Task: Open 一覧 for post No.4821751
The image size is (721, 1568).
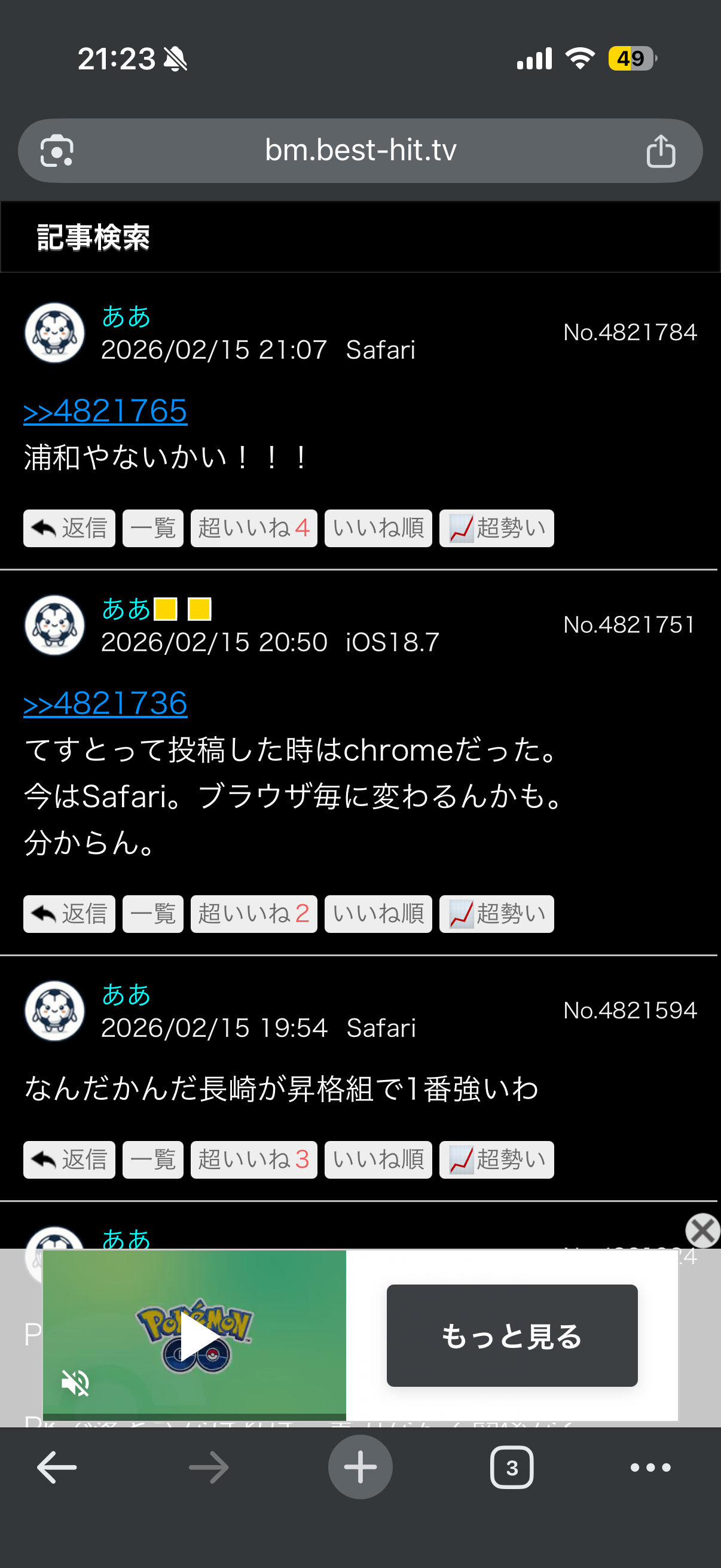Action: click(x=152, y=914)
